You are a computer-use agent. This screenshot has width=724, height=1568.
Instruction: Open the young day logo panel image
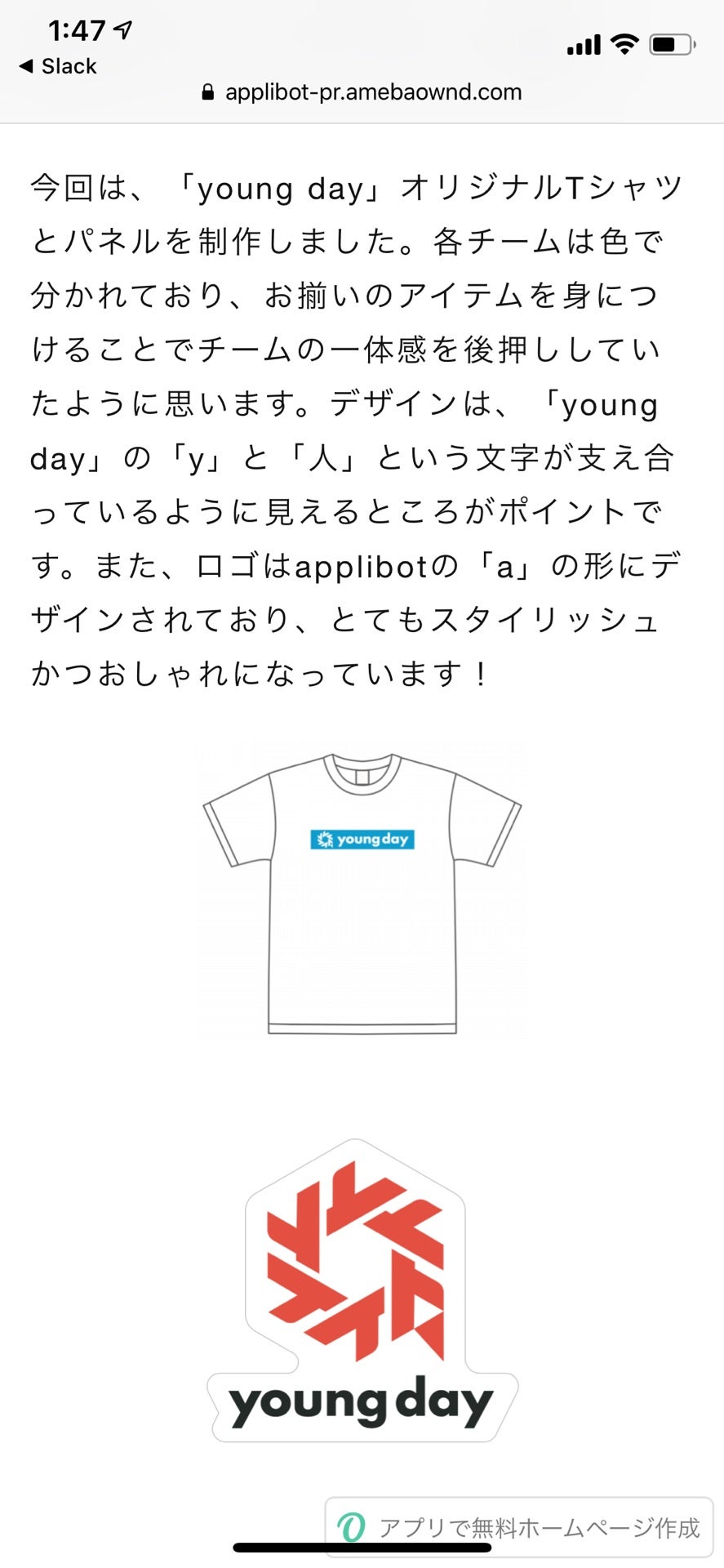[362, 1290]
